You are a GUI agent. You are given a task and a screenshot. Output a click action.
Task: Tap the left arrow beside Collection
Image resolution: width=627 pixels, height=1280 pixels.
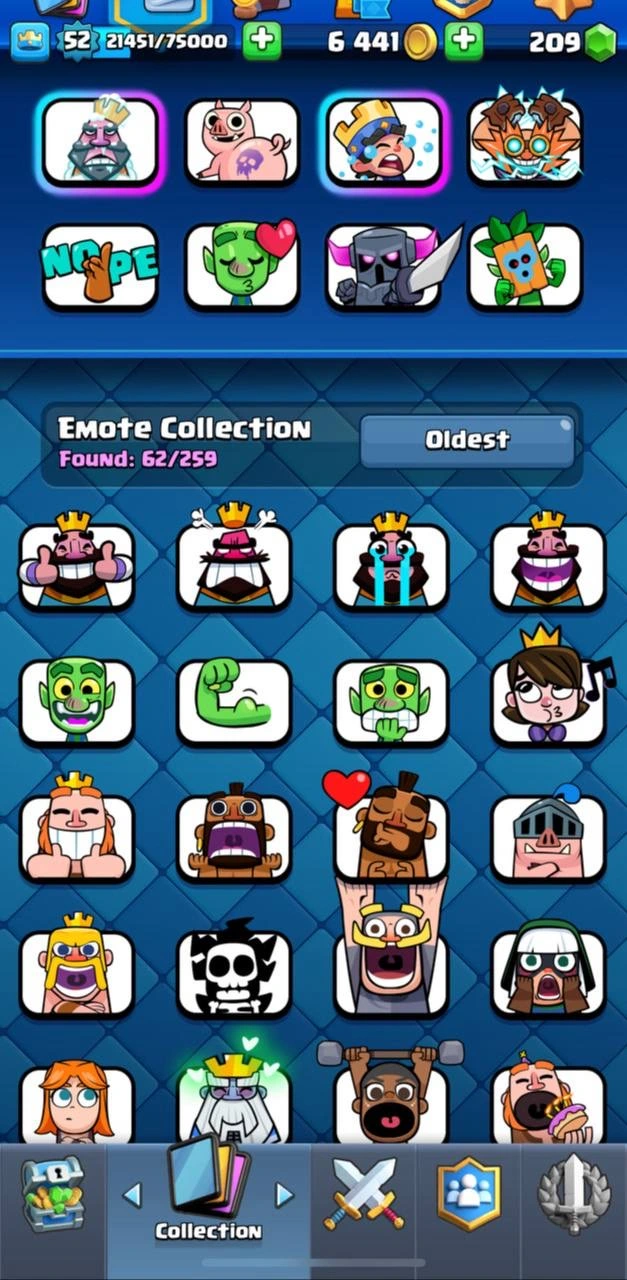click(x=132, y=1194)
